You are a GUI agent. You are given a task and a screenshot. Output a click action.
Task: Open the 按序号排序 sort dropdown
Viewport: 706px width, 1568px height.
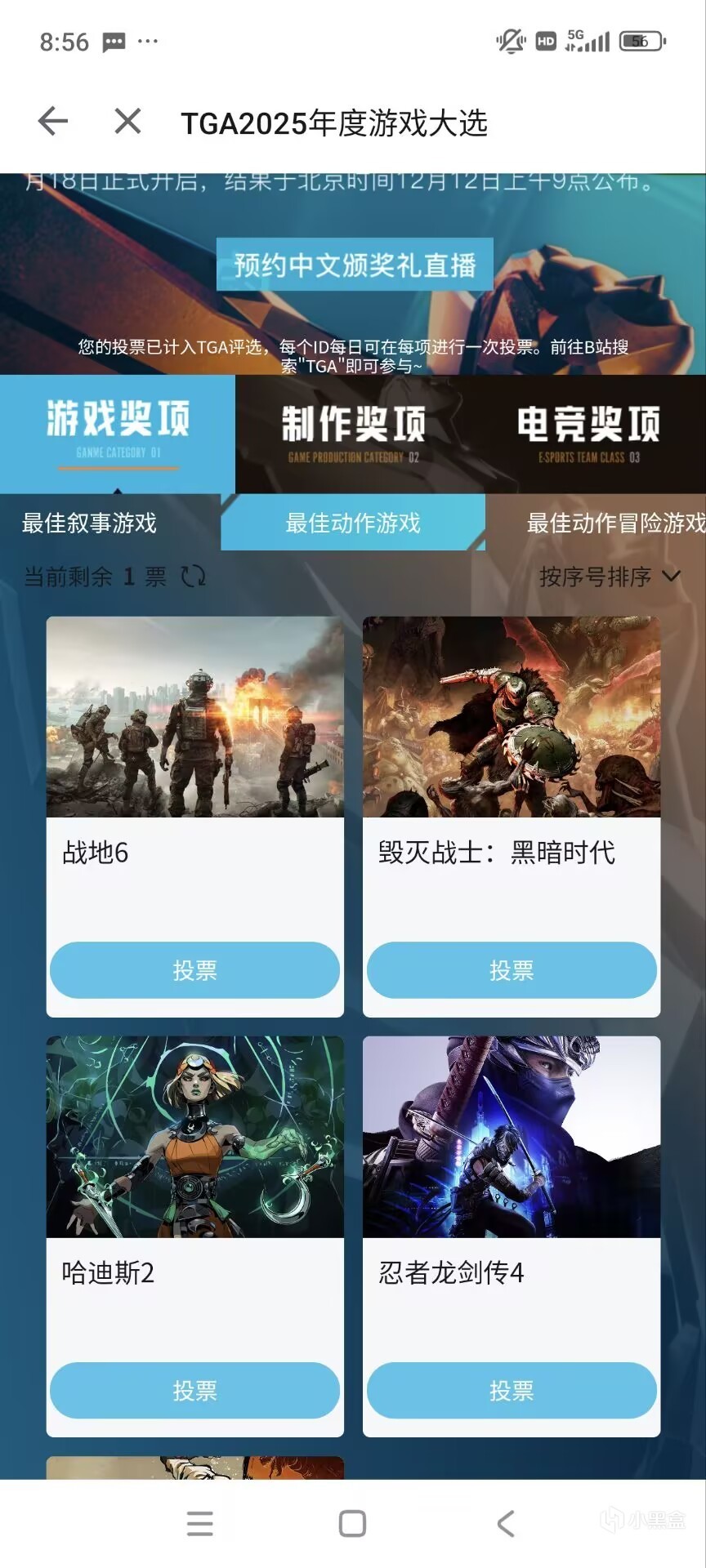click(x=609, y=577)
